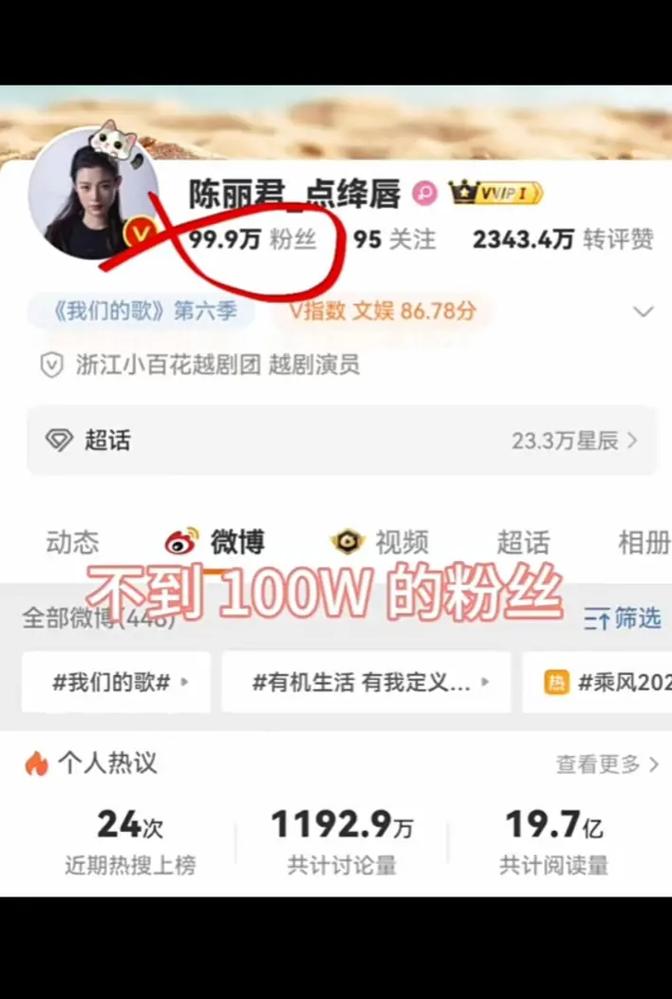Open the 超话 row with 23.3万星辰
The image size is (672, 999).
pos(336,440)
